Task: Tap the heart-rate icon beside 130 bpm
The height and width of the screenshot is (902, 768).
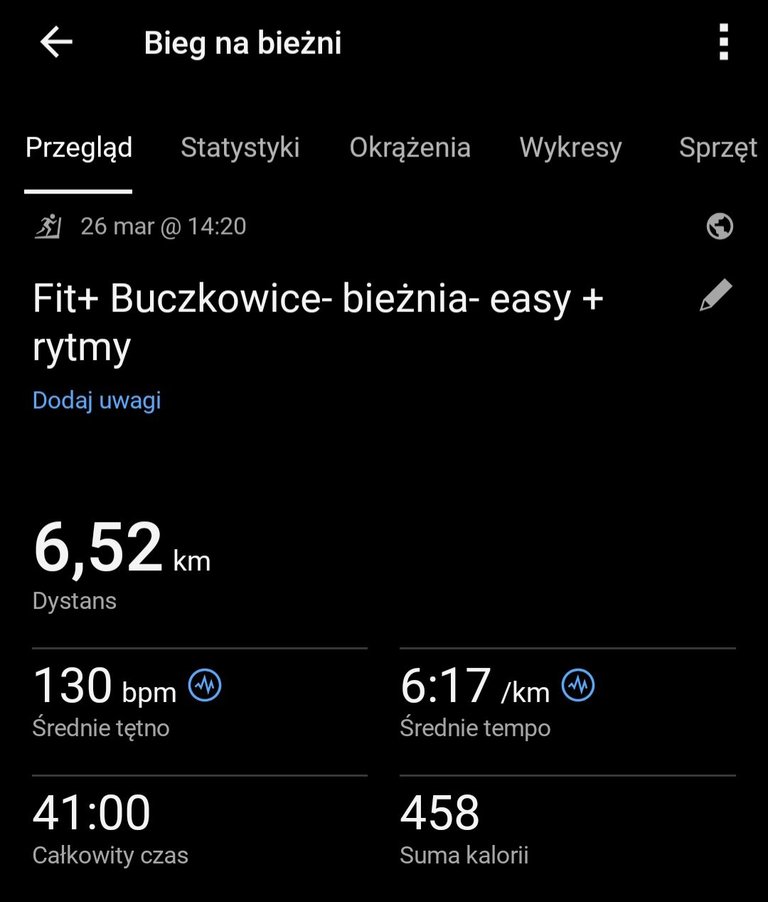Action: 205,686
